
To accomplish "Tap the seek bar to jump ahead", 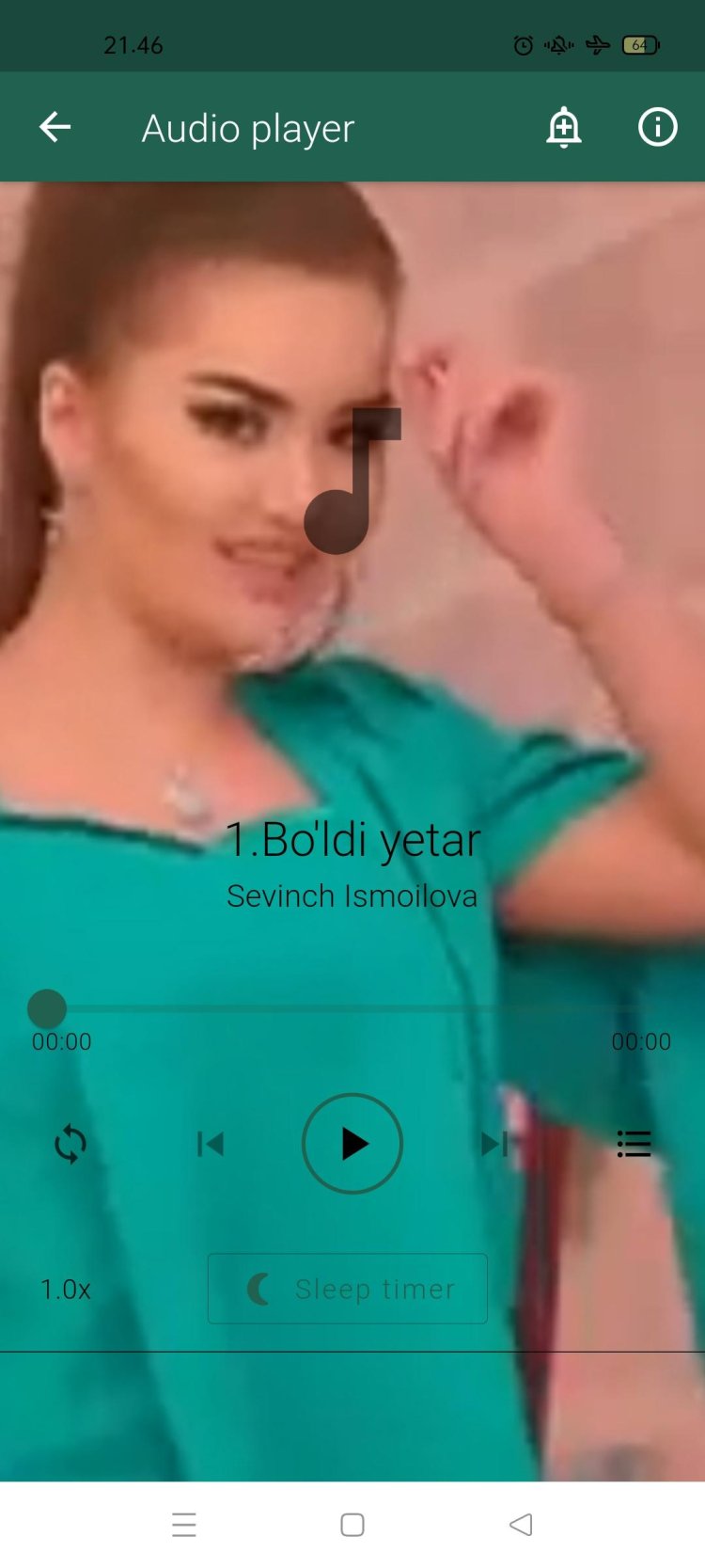I will click(x=376, y=1009).
